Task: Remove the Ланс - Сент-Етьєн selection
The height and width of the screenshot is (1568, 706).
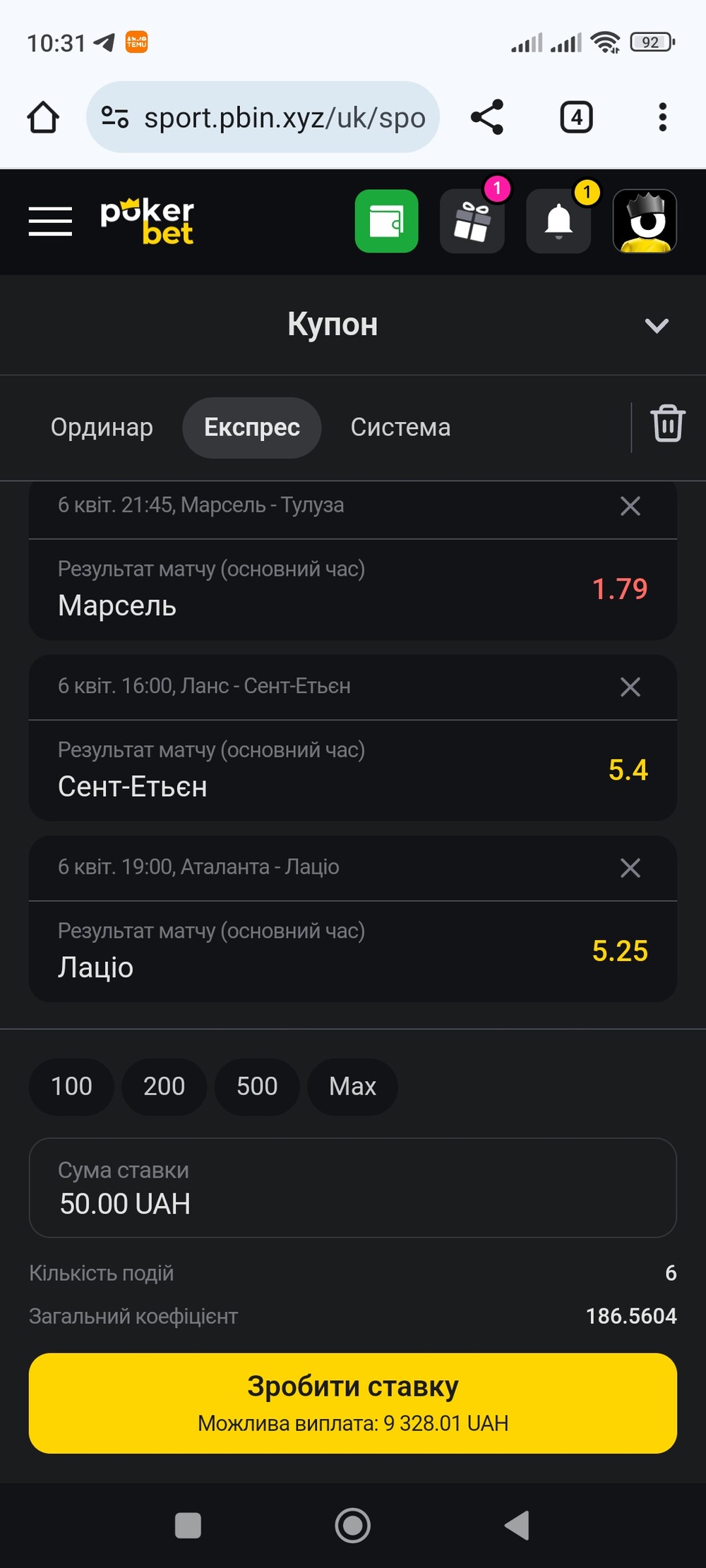Action: [x=630, y=687]
